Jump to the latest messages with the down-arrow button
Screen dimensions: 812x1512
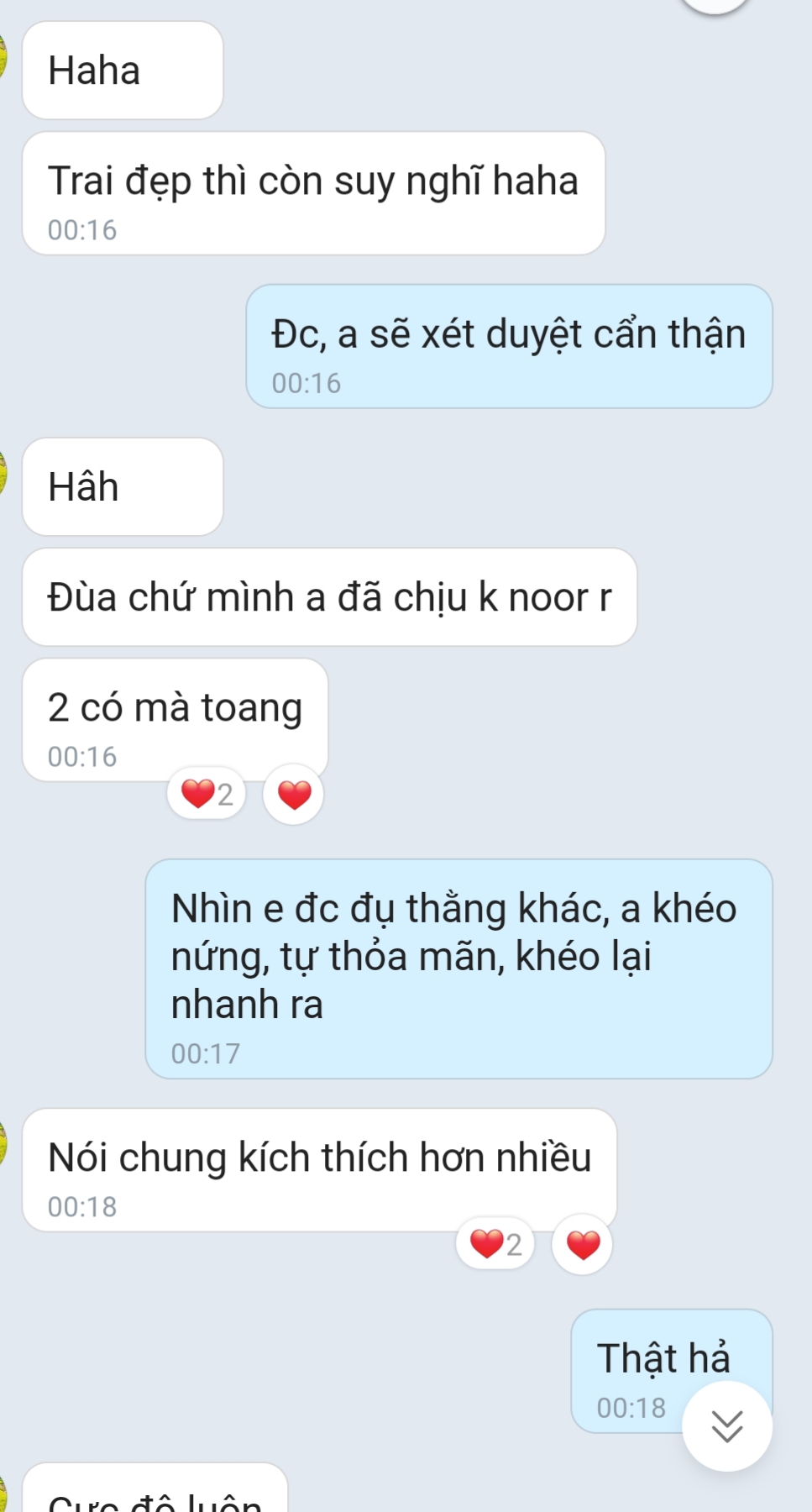726,1425
